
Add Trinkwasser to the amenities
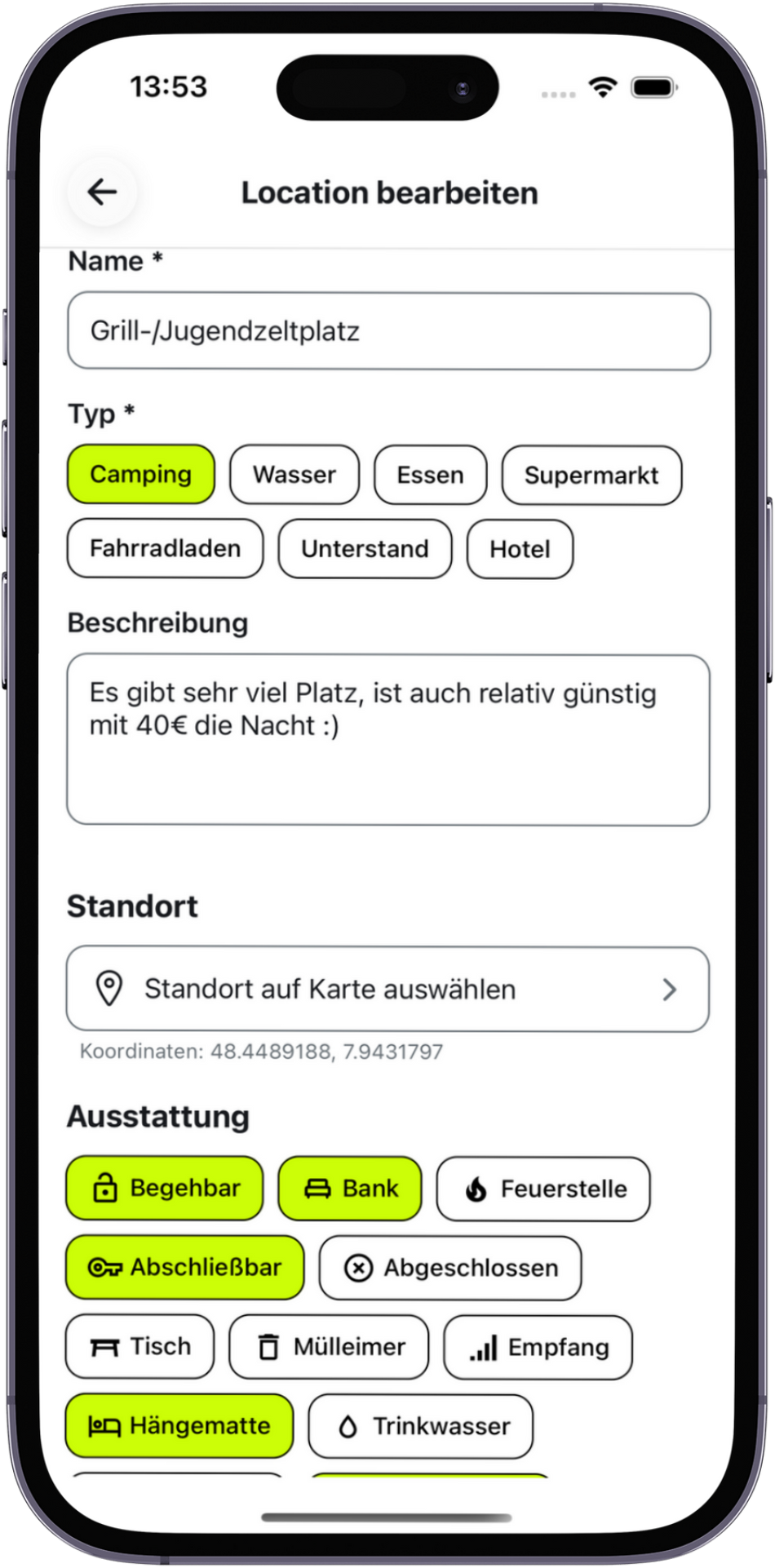click(421, 1426)
